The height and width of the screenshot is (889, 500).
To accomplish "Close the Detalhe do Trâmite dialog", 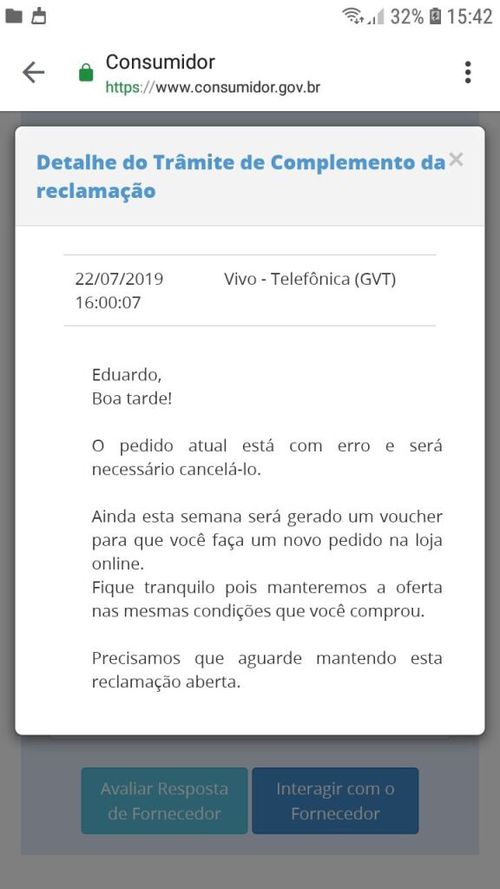I will (456, 160).
